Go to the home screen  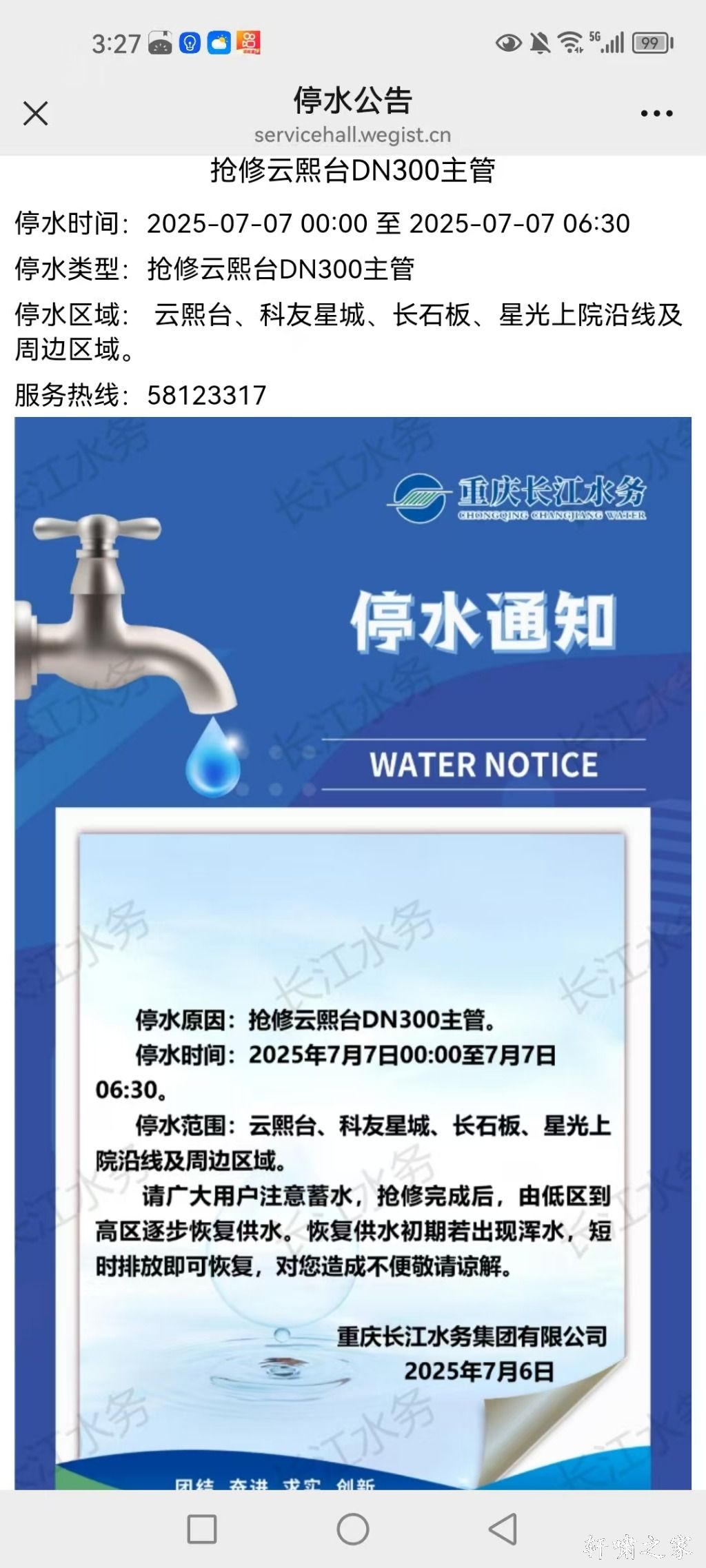(352, 1529)
